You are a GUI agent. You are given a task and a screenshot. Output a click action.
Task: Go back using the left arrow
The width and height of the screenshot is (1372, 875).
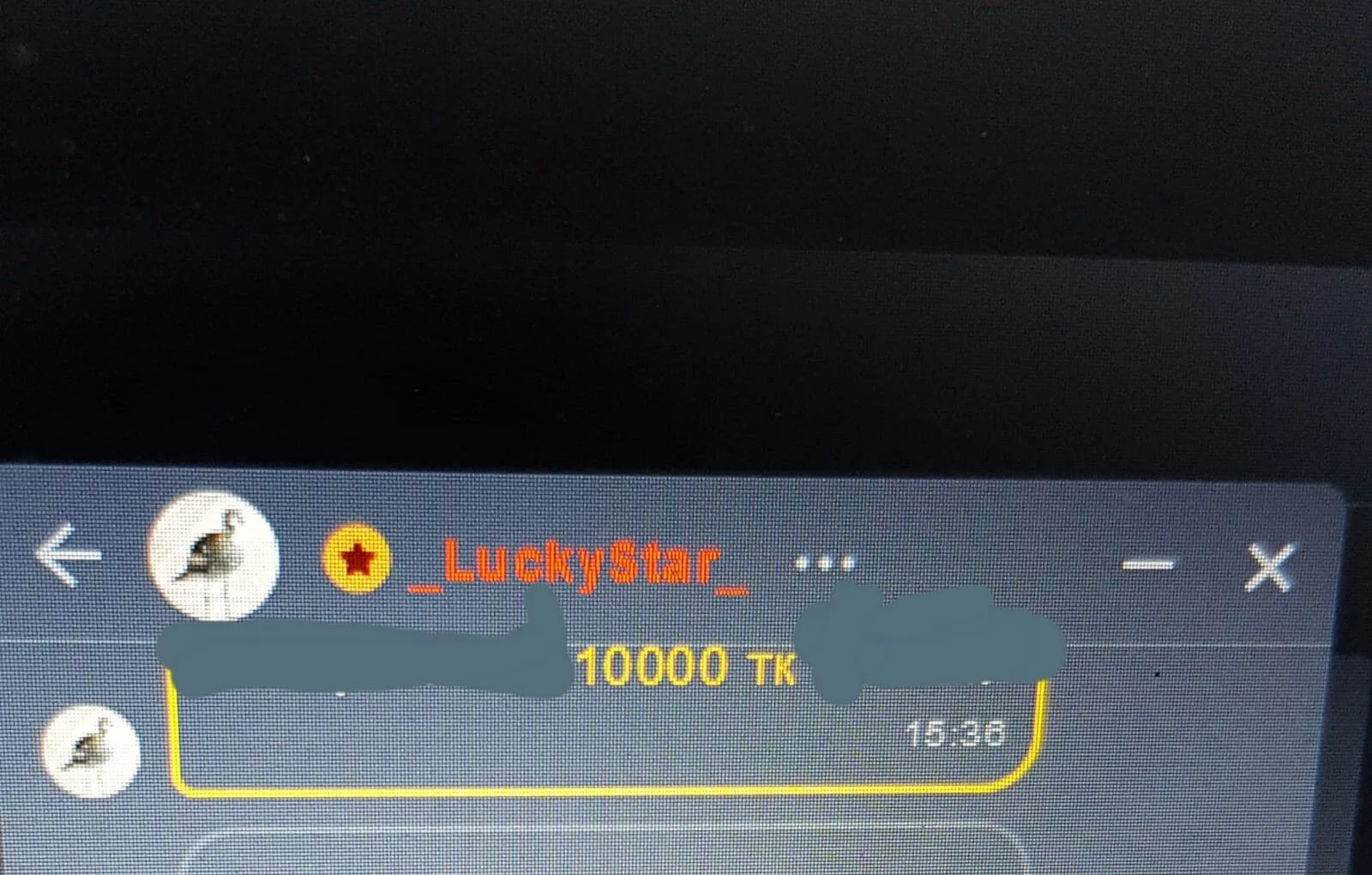(69, 556)
